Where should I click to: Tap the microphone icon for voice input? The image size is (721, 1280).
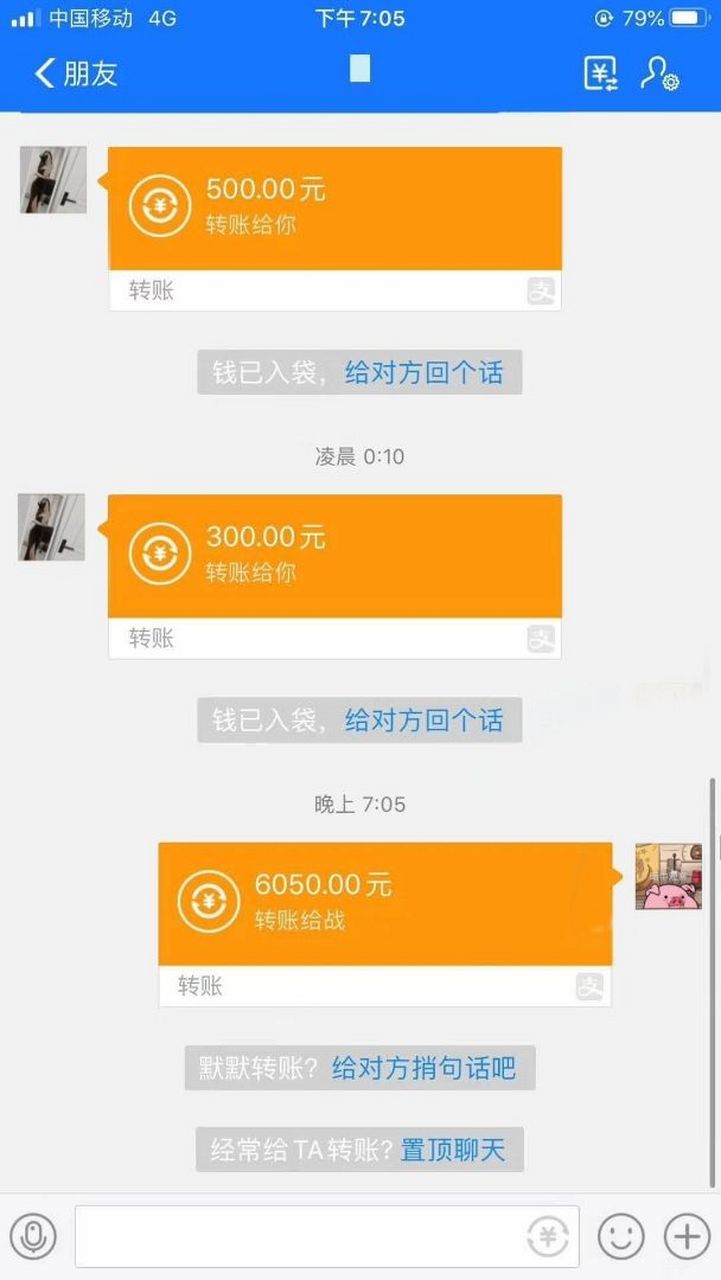tap(35, 1237)
